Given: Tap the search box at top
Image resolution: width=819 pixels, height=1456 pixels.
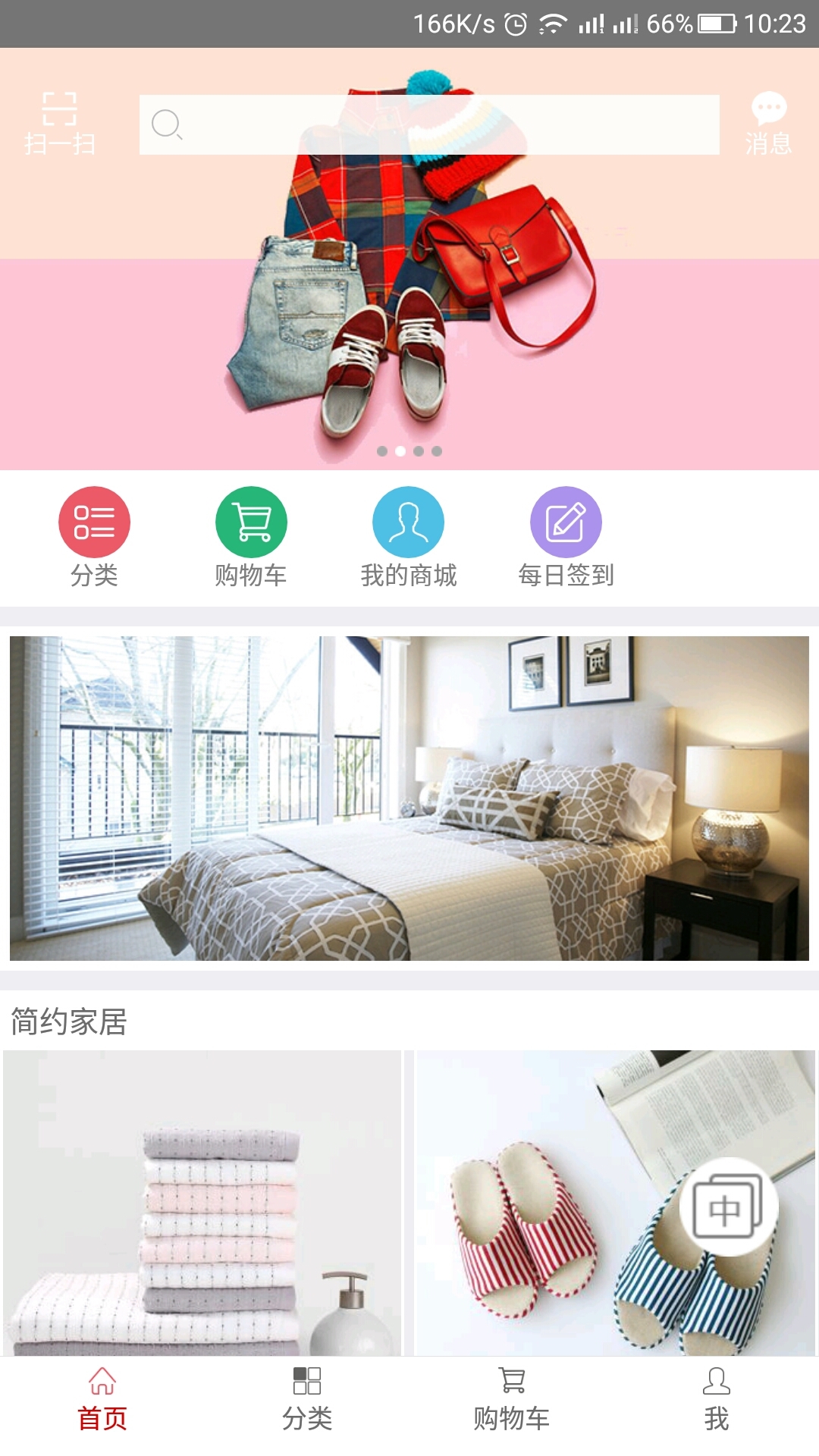Looking at the screenshot, I should click(x=428, y=124).
